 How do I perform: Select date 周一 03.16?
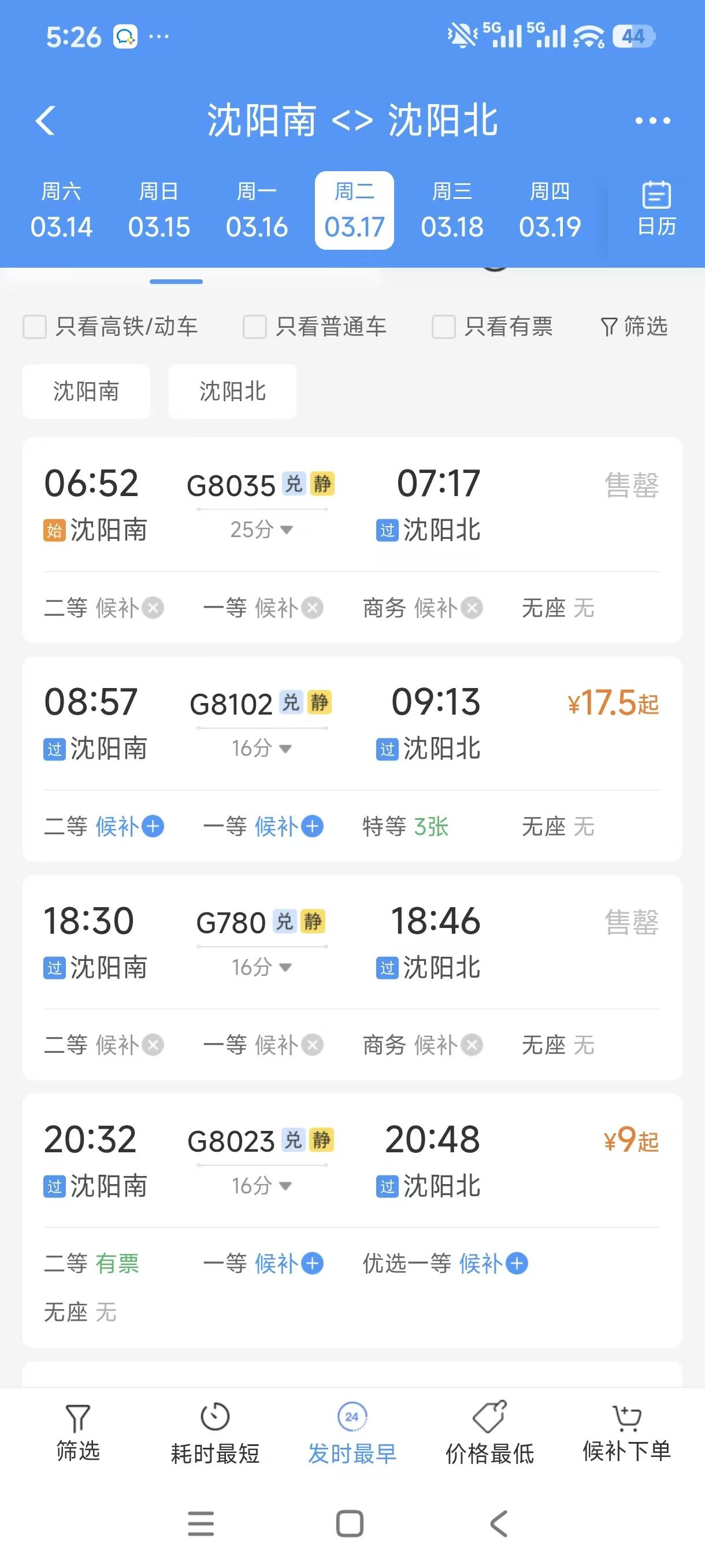tap(257, 210)
